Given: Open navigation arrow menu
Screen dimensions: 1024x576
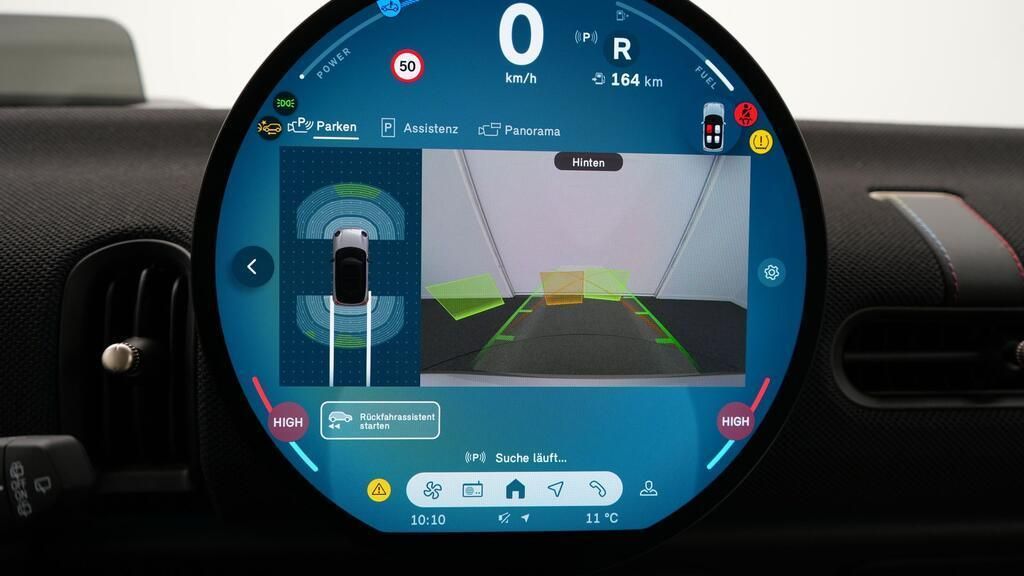Looking at the screenshot, I should click(555, 489).
